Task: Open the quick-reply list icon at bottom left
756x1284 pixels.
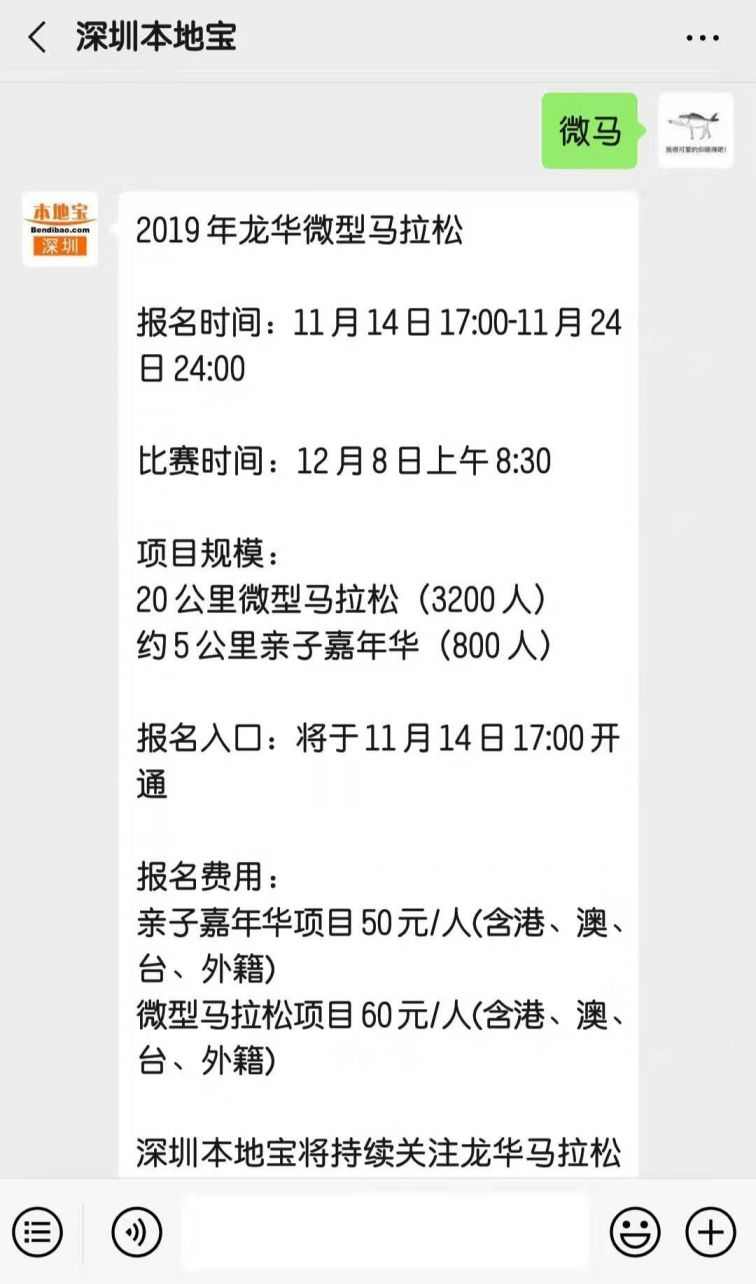Action: coord(37,1233)
